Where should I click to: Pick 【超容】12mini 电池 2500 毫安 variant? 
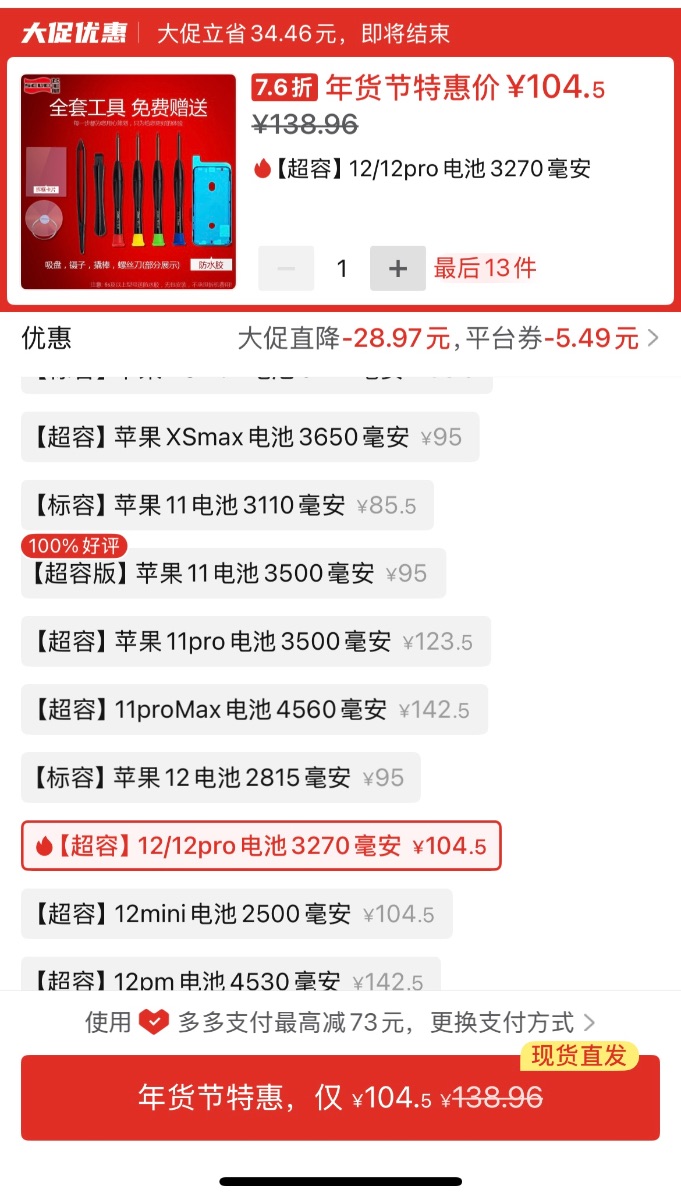coord(236,914)
